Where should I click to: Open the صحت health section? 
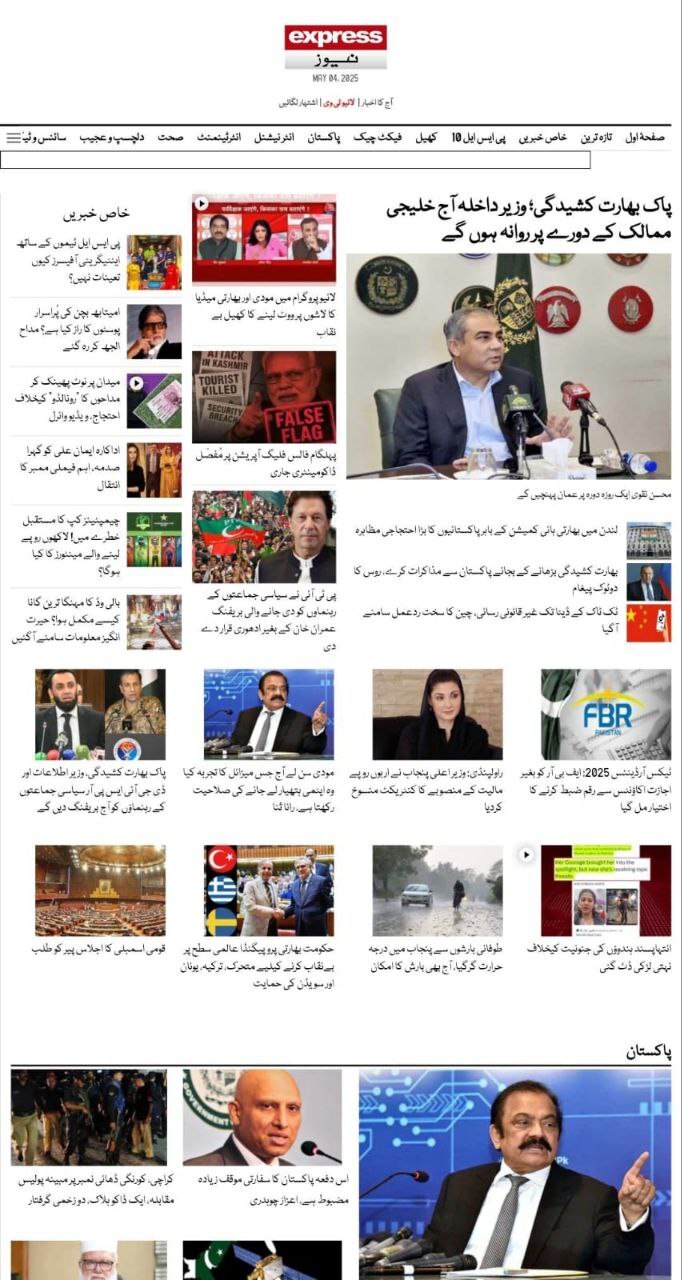coord(169,136)
